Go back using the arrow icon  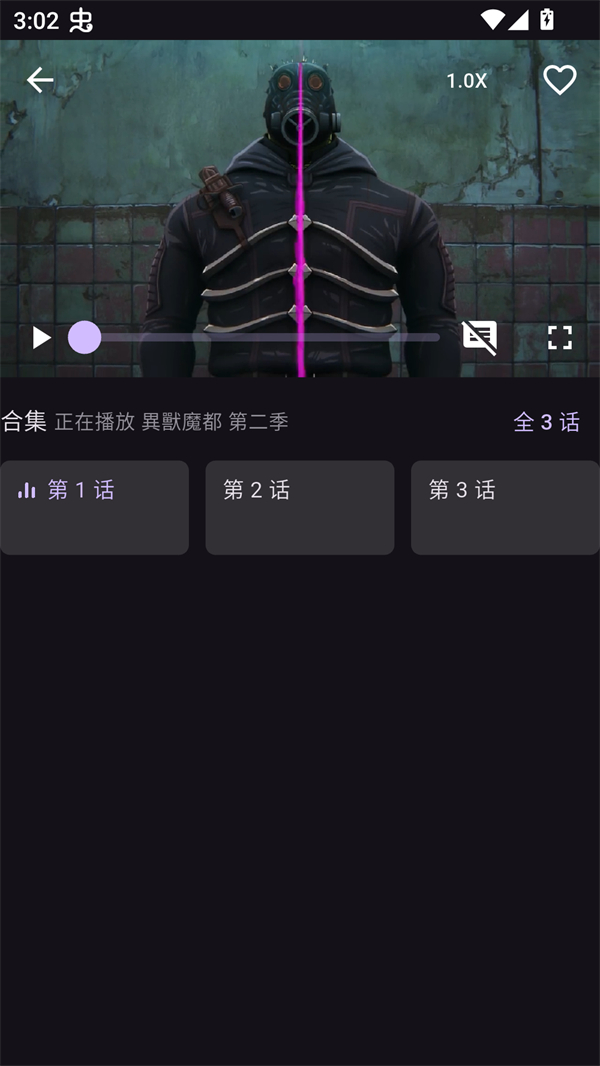click(40, 80)
